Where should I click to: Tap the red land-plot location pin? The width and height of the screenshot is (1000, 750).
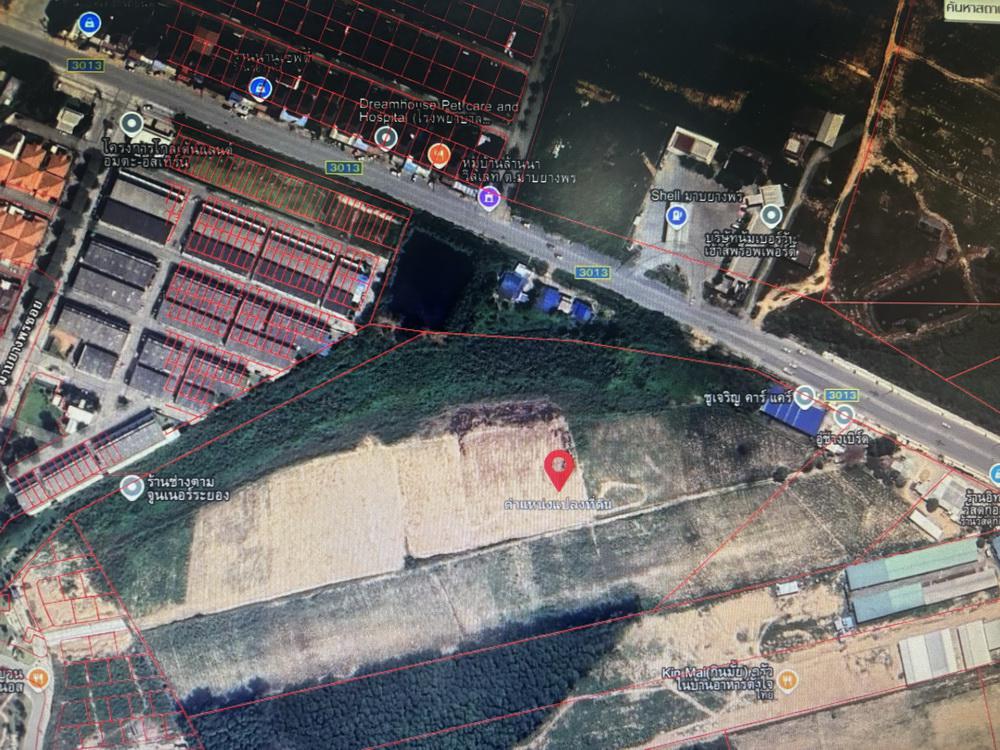pos(558,467)
